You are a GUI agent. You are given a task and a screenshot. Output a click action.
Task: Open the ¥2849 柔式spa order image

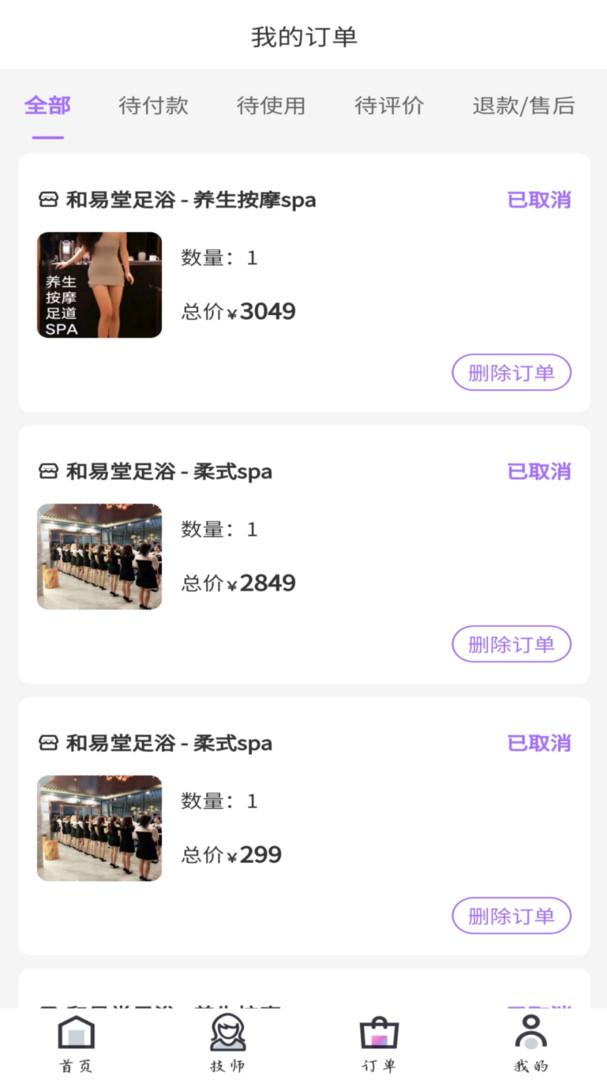(x=99, y=557)
